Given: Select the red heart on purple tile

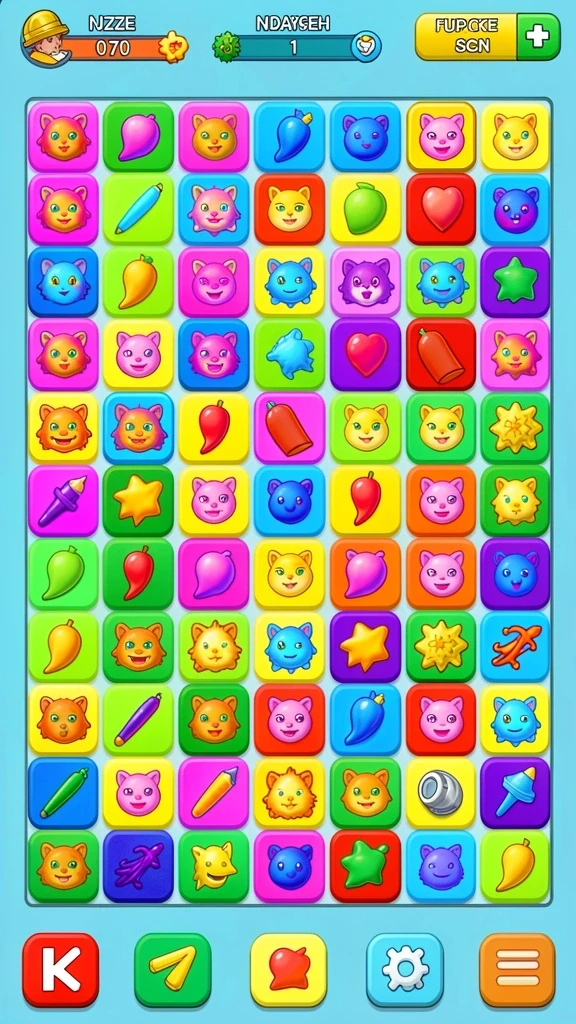Looking at the screenshot, I should click(x=365, y=354).
